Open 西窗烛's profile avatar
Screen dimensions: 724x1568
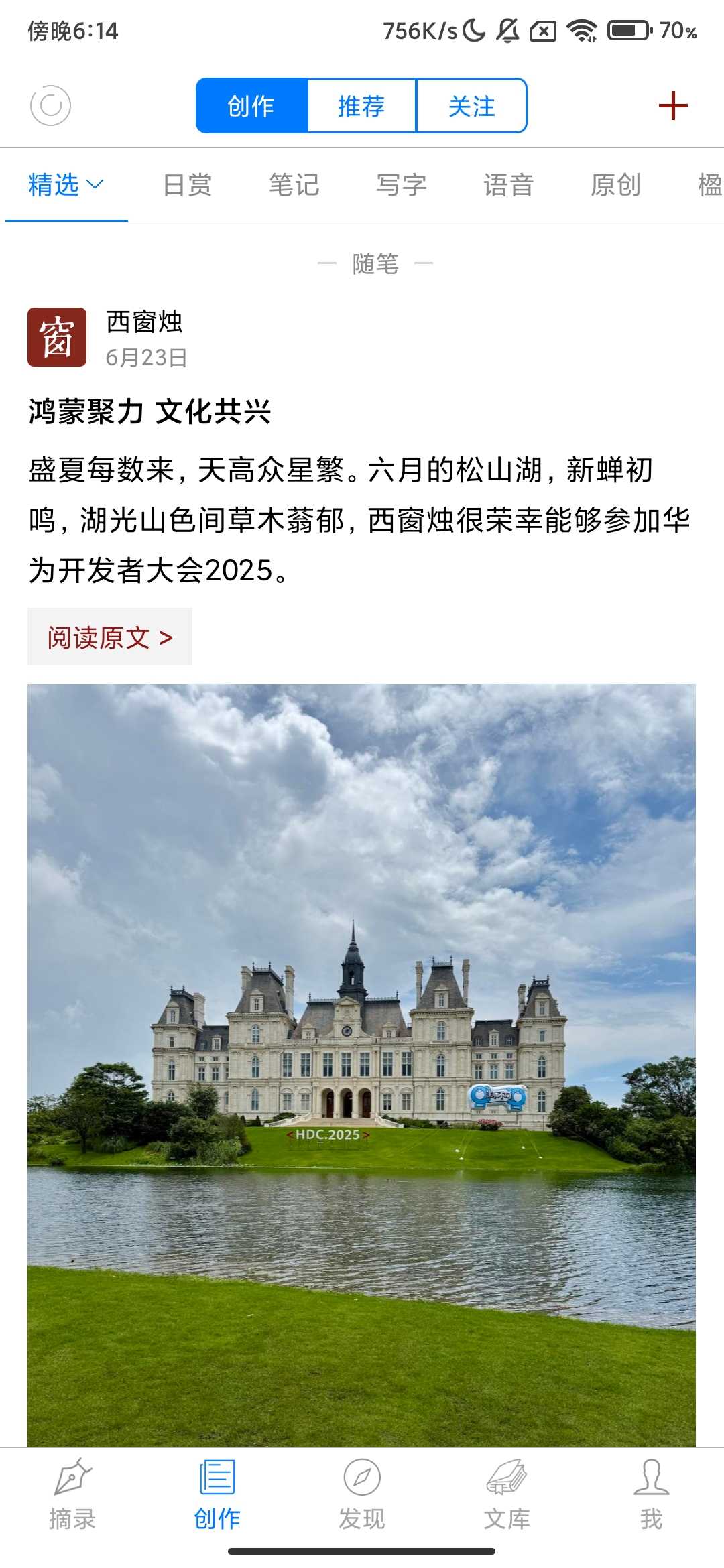[x=57, y=337]
